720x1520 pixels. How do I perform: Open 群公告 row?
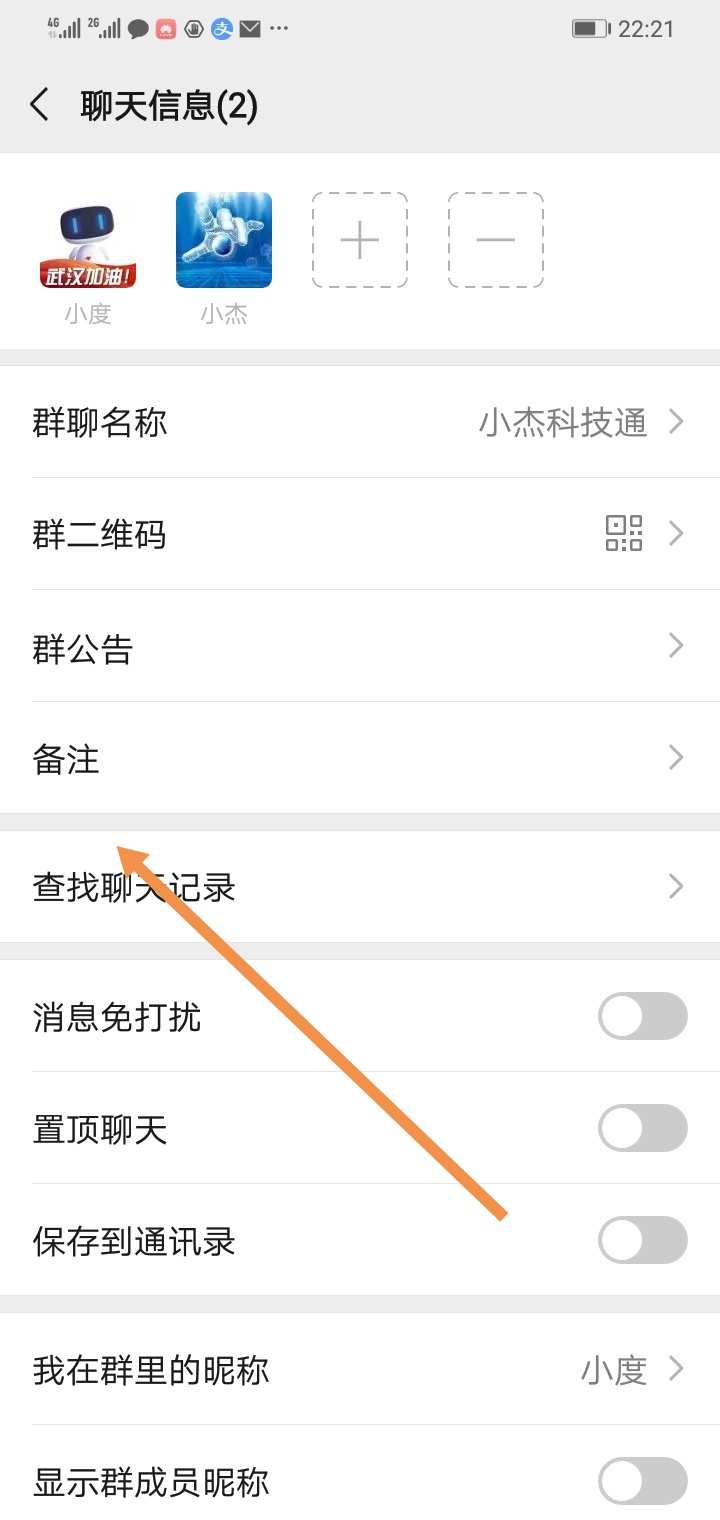coord(360,646)
